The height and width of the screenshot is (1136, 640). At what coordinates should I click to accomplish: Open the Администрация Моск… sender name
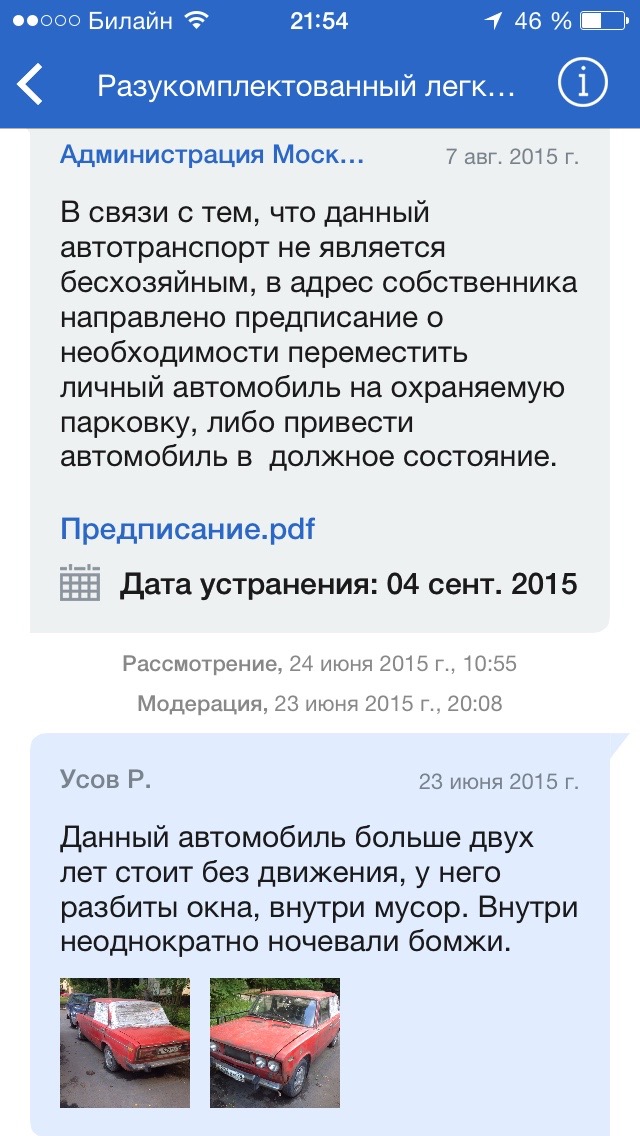pyautogui.click(x=212, y=155)
